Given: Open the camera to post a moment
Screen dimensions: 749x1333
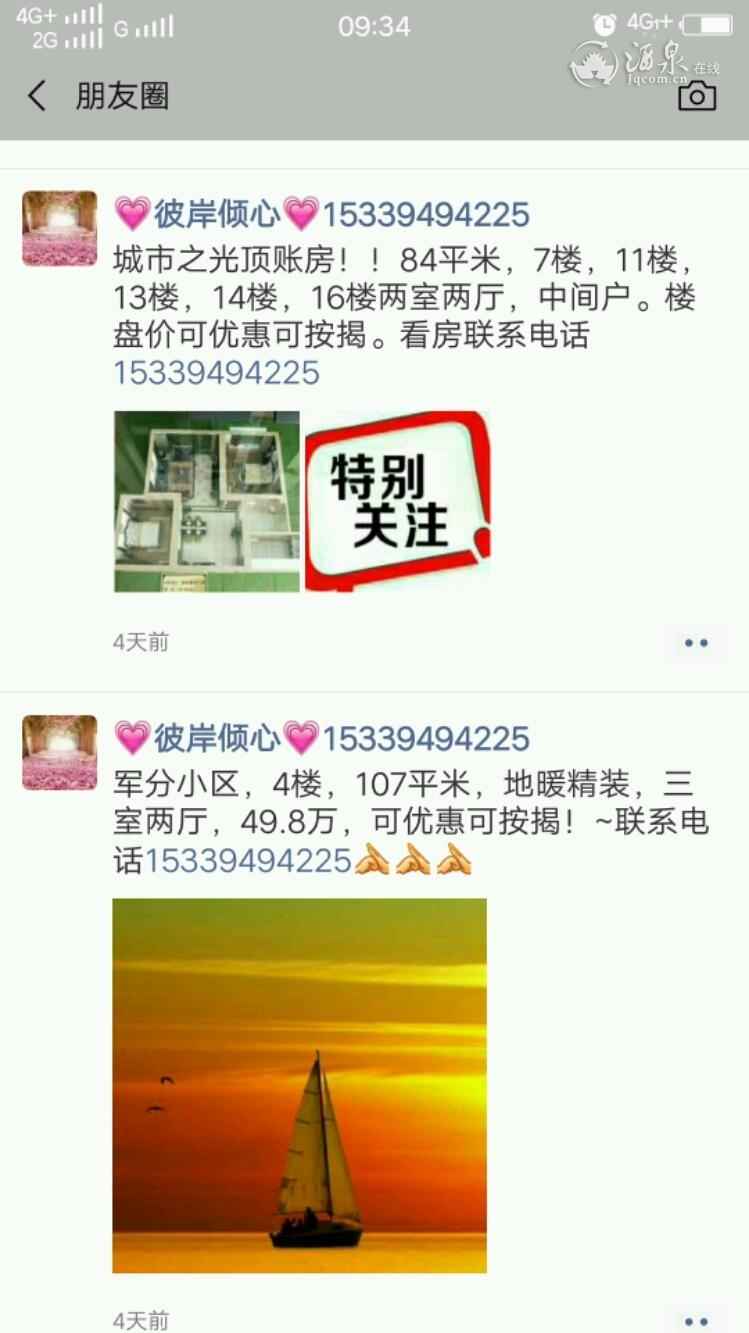Looking at the screenshot, I should coord(697,96).
